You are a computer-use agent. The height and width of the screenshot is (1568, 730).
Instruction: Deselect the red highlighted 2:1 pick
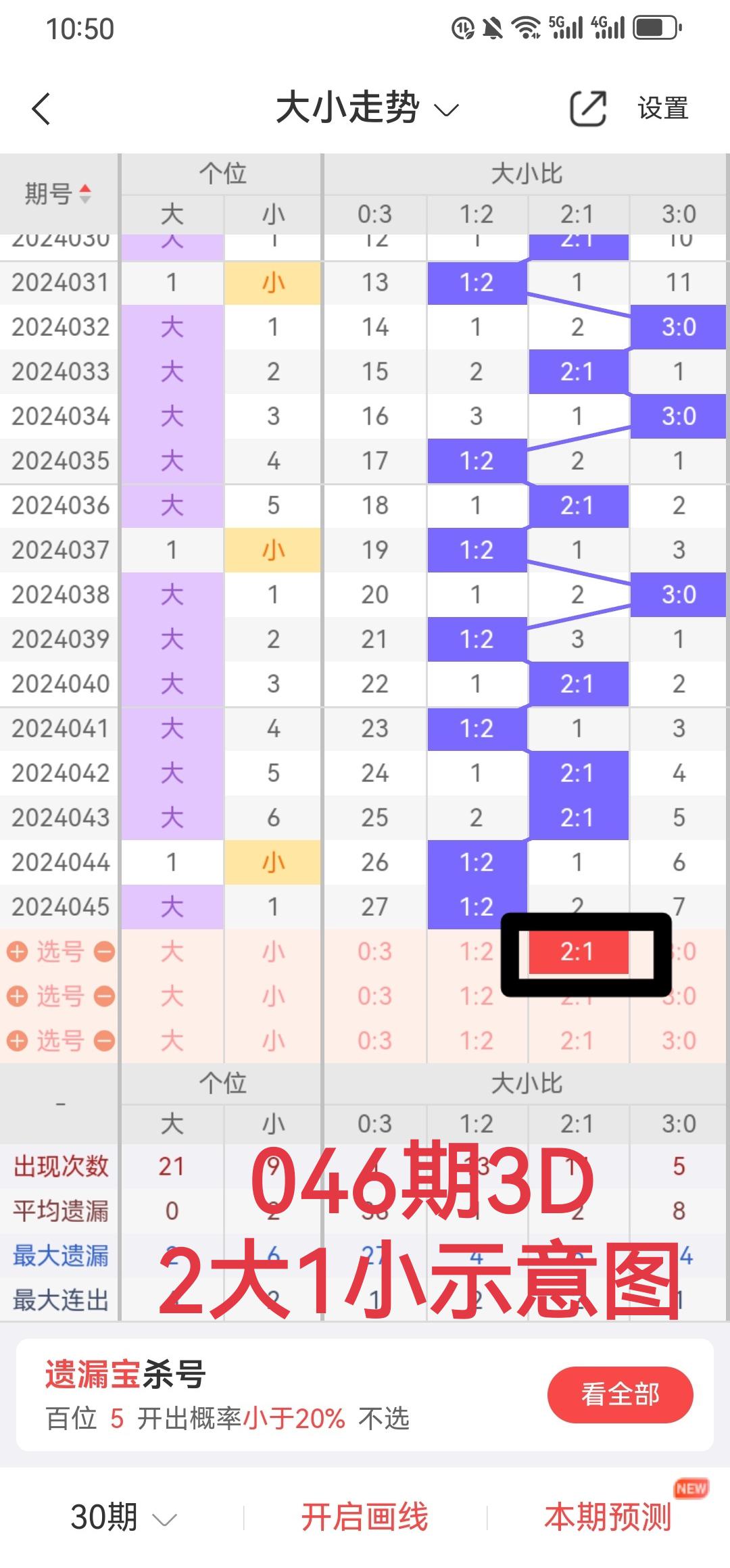(577, 952)
